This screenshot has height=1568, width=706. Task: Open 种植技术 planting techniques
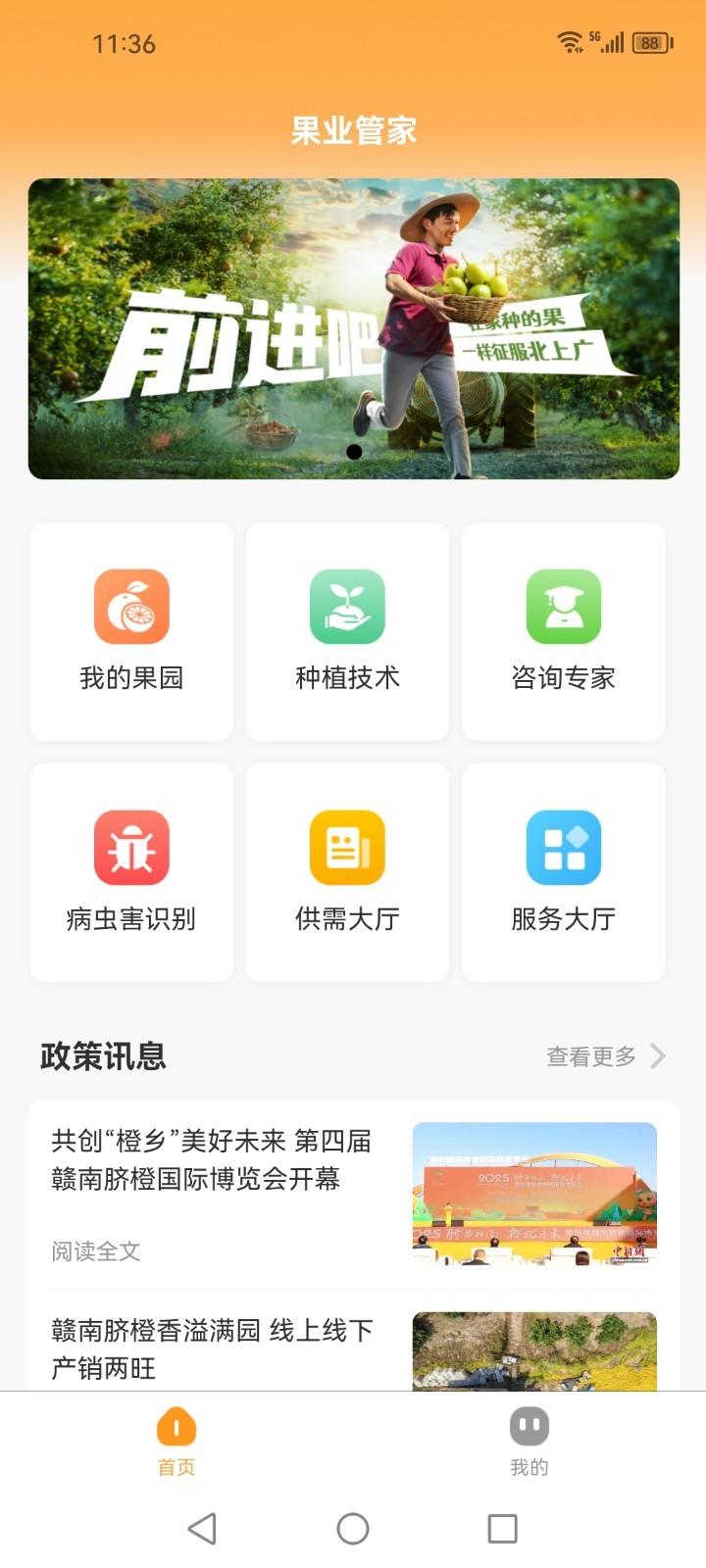(347, 631)
